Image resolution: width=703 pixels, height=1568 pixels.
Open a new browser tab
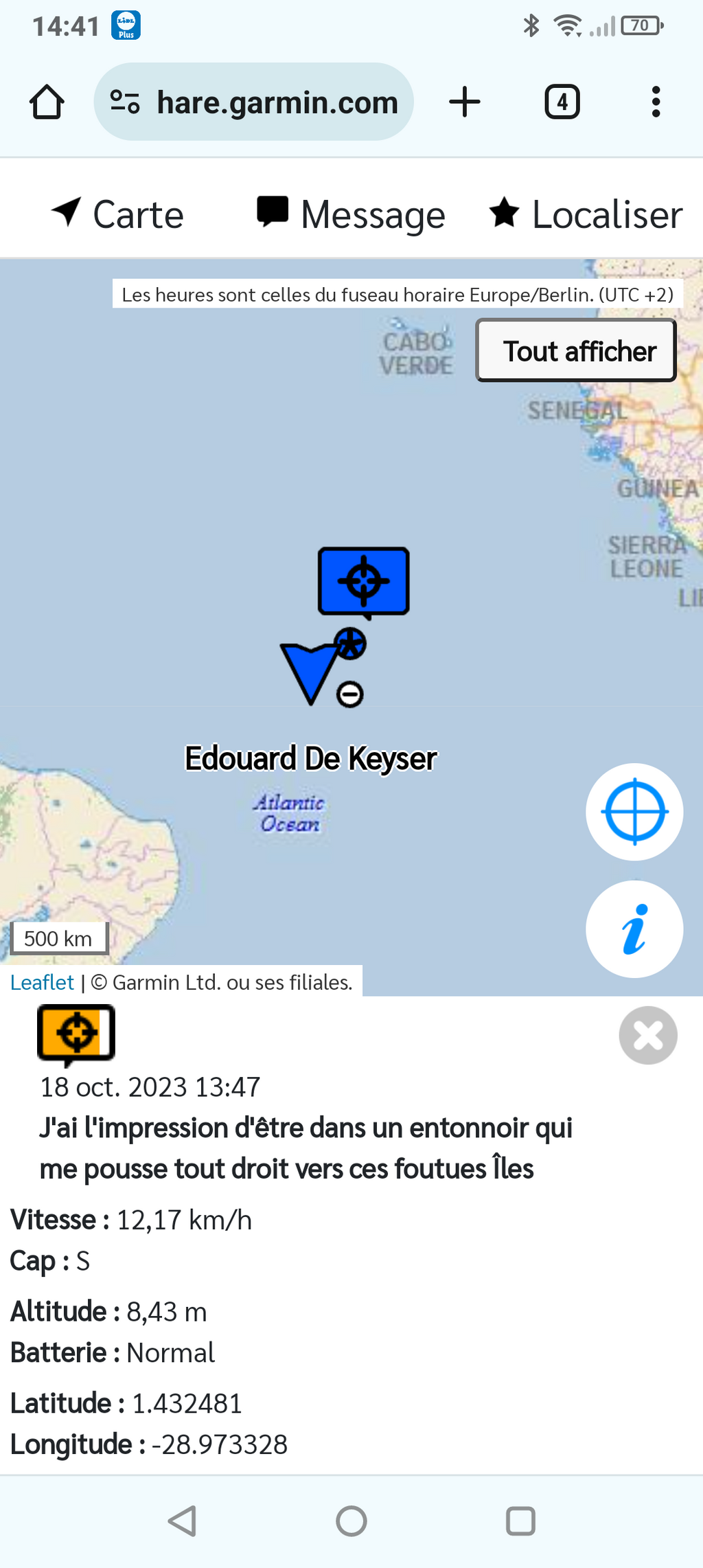click(465, 102)
